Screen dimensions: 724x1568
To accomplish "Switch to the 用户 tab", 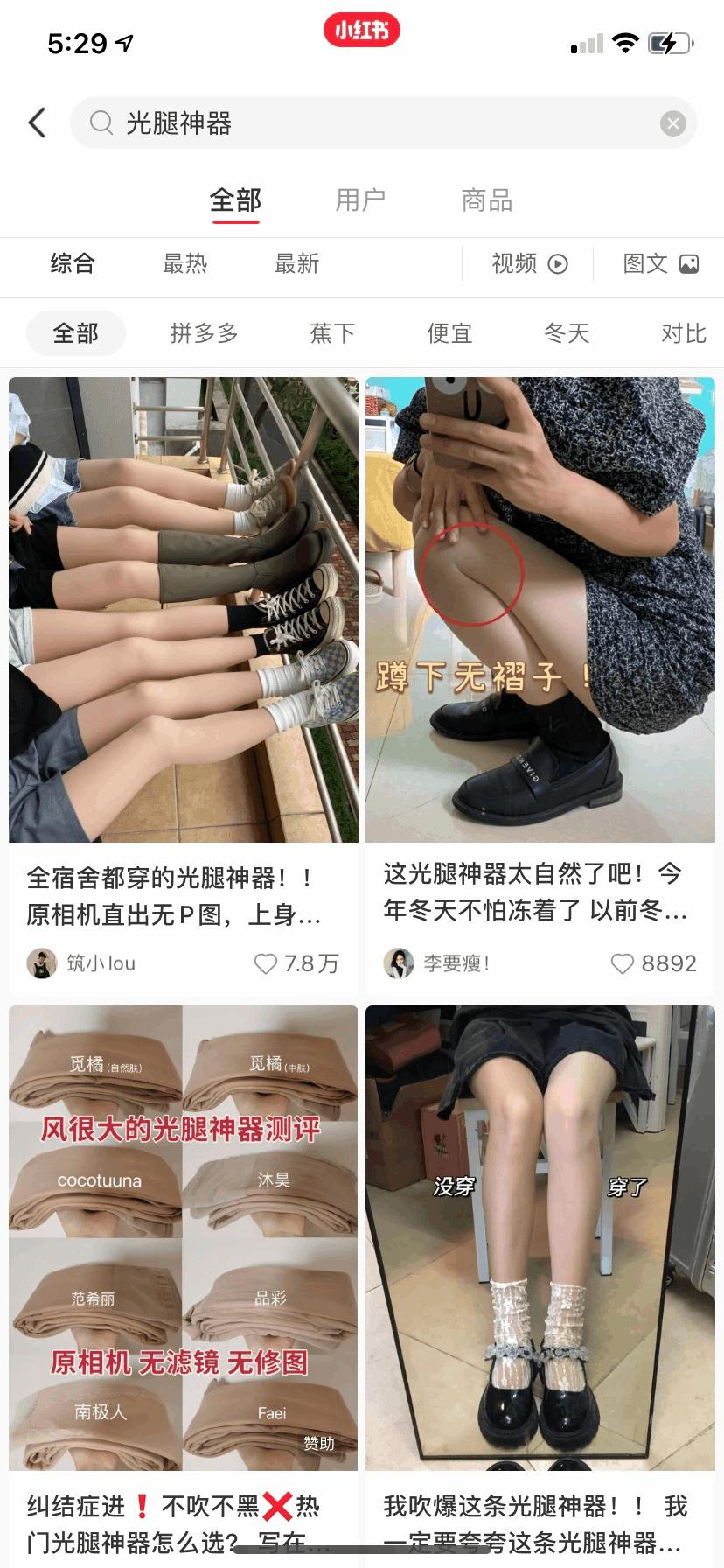I will [x=360, y=200].
